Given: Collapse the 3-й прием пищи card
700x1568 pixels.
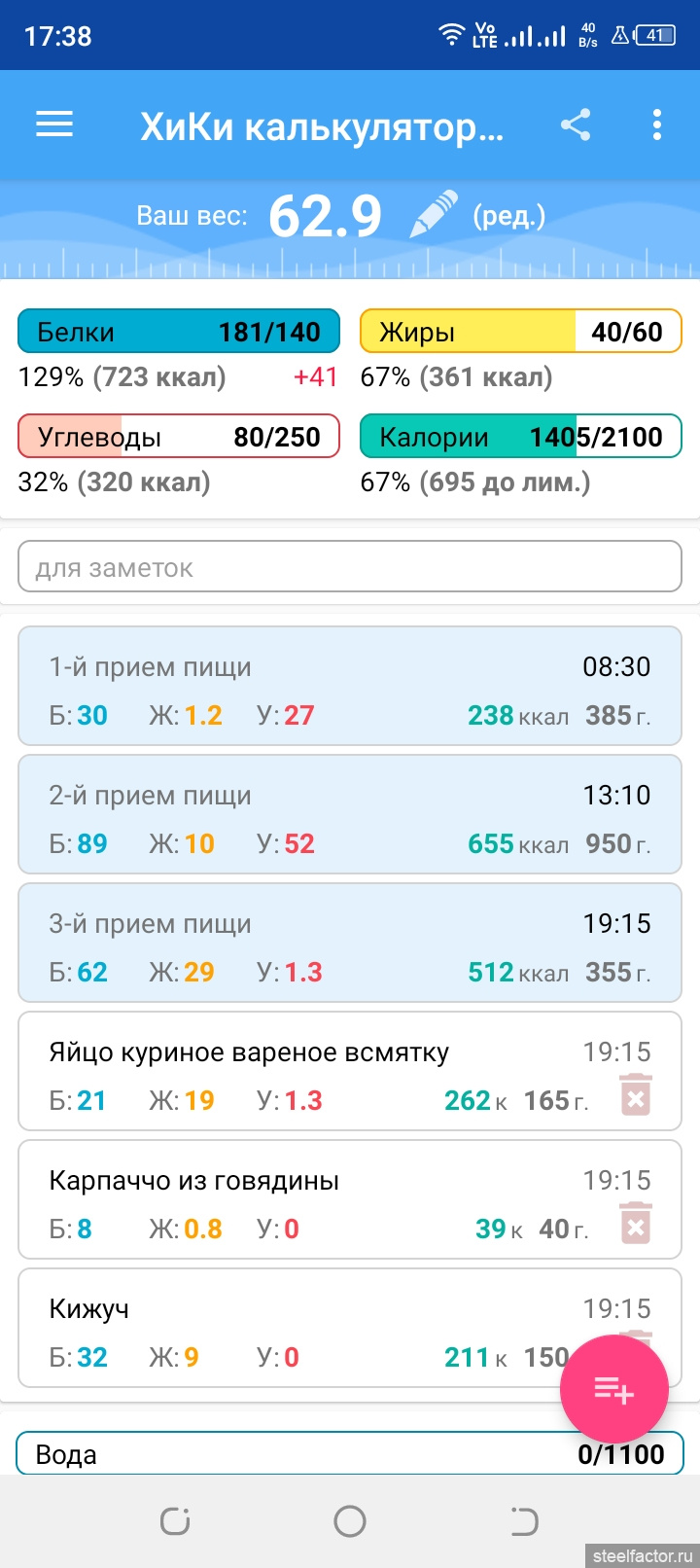Looking at the screenshot, I should 350,944.
